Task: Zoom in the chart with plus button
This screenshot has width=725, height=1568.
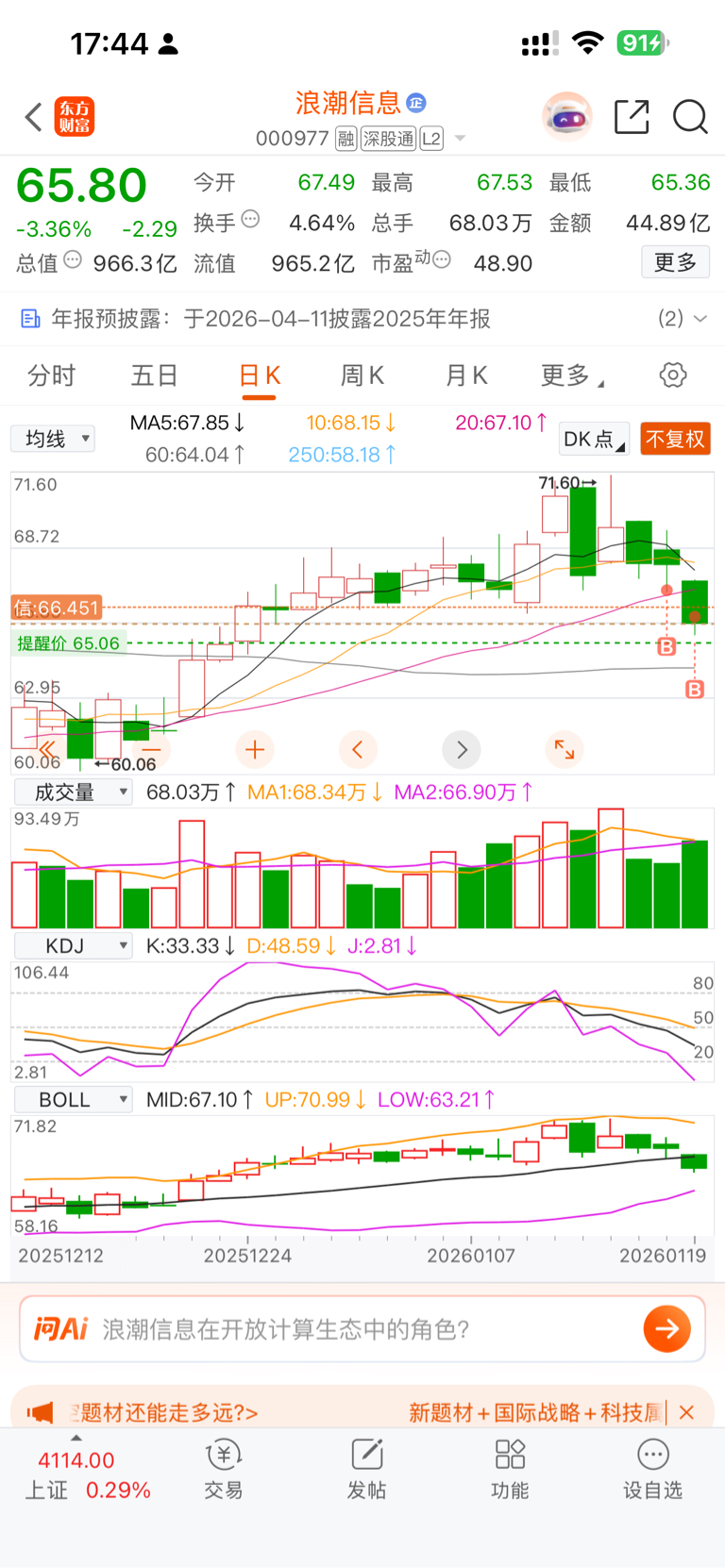Action: click(254, 750)
